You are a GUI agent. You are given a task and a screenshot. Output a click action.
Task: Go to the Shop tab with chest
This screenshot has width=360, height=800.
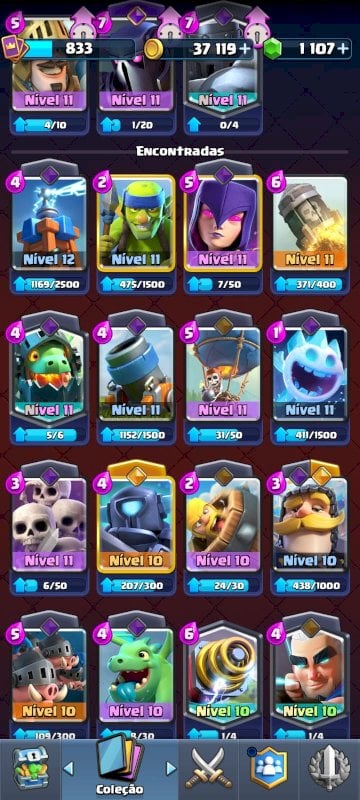point(30,769)
